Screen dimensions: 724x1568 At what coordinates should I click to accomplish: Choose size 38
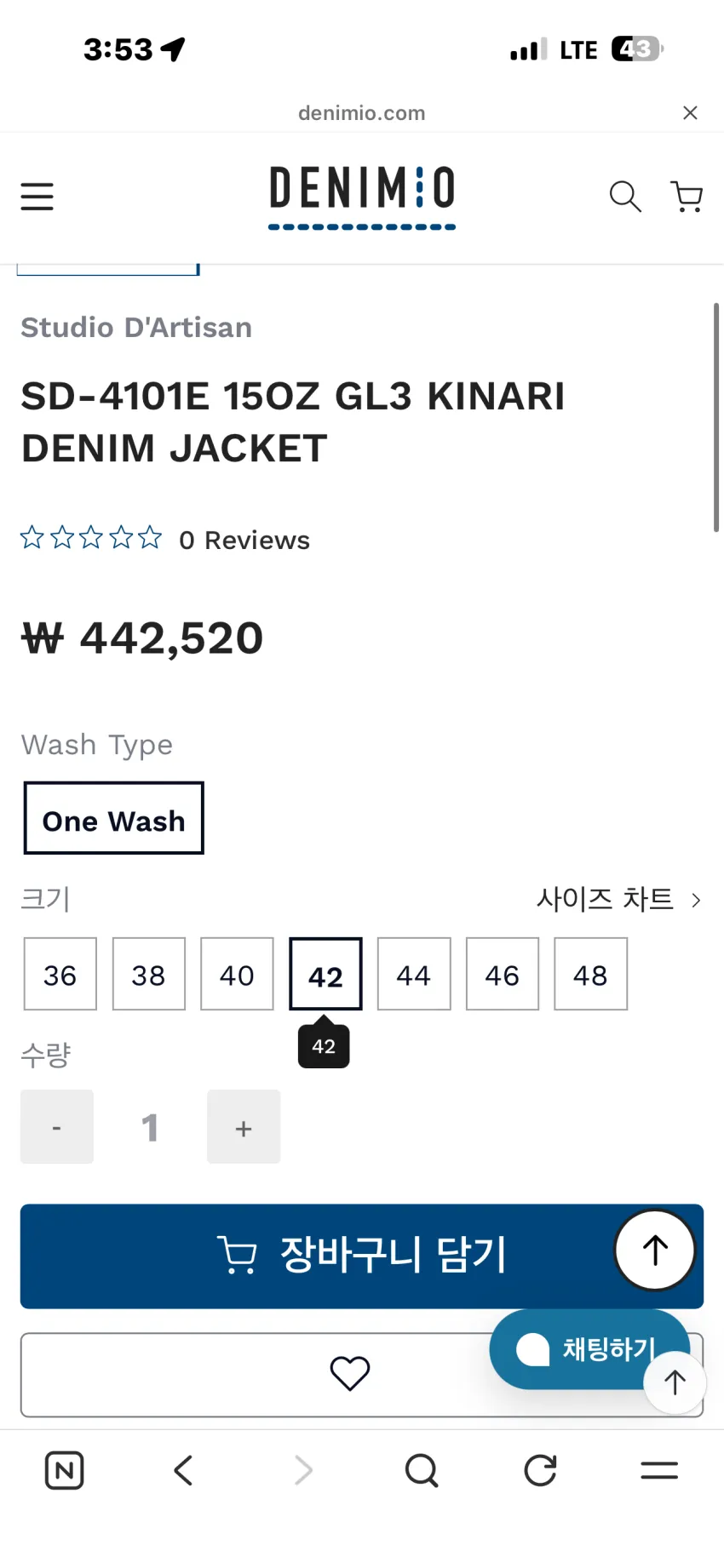coord(148,974)
